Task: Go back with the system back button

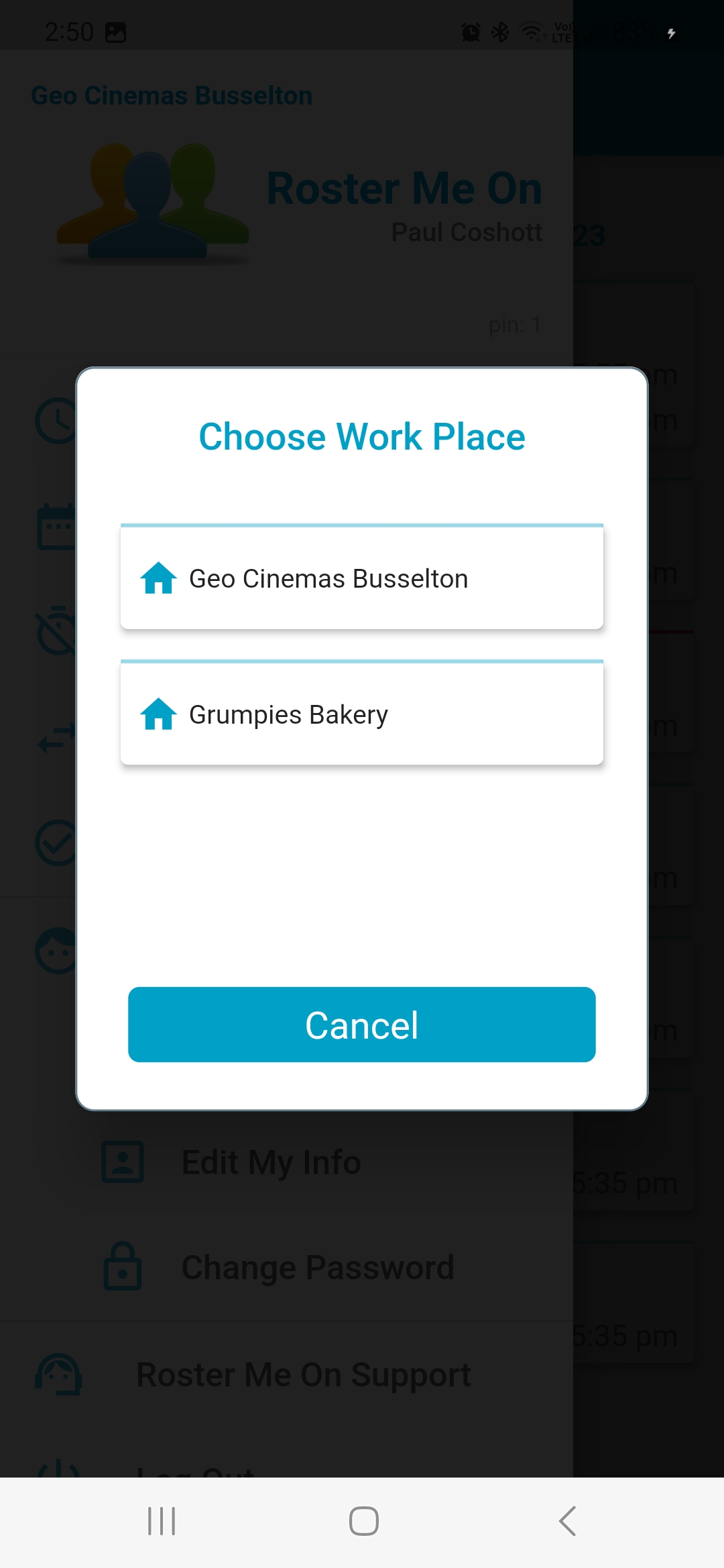Action: tap(567, 1521)
